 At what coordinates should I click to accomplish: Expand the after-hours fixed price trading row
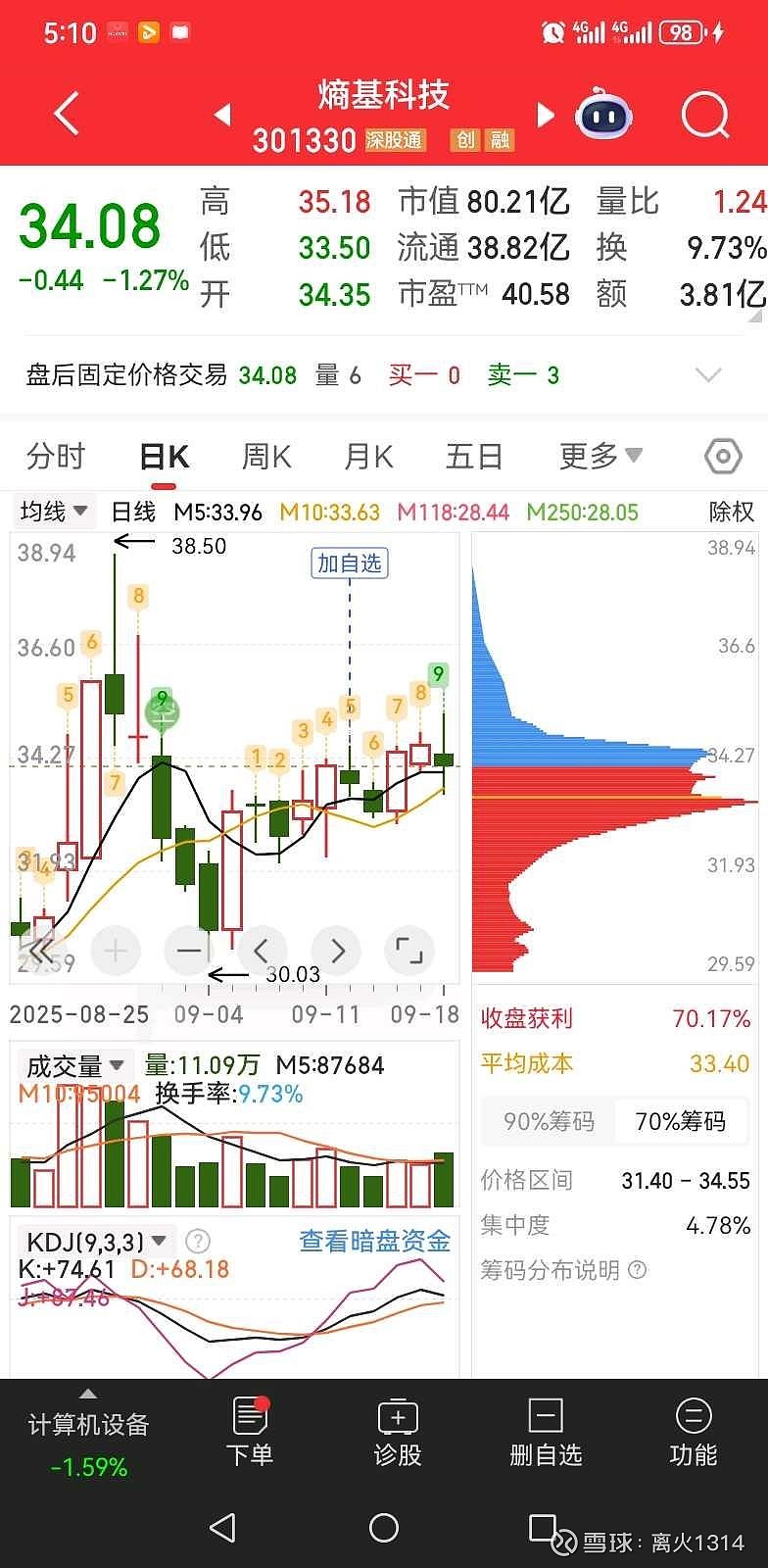[707, 375]
